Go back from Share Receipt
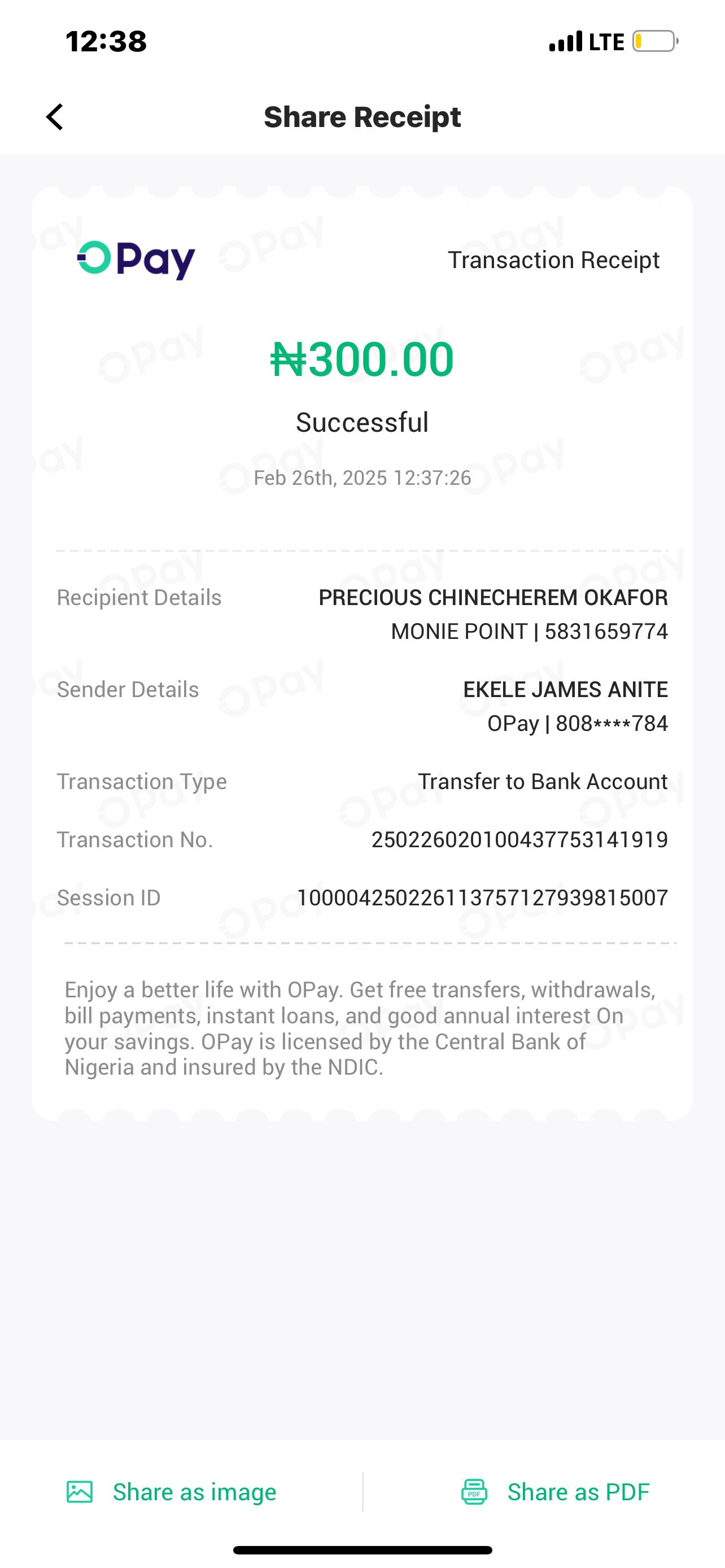Image resolution: width=725 pixels, height=1568 pixels. click(55, 117)
